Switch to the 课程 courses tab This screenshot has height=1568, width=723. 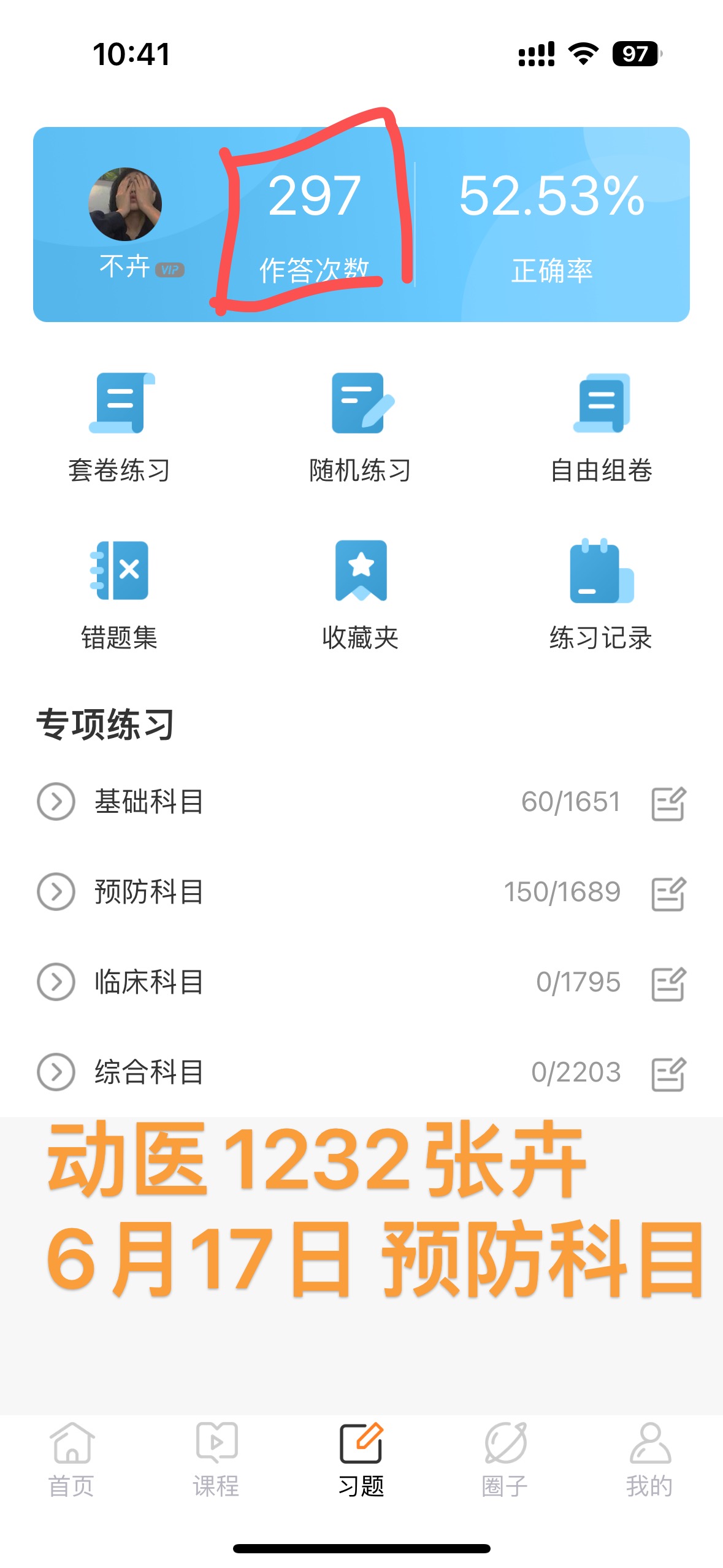216,1459
